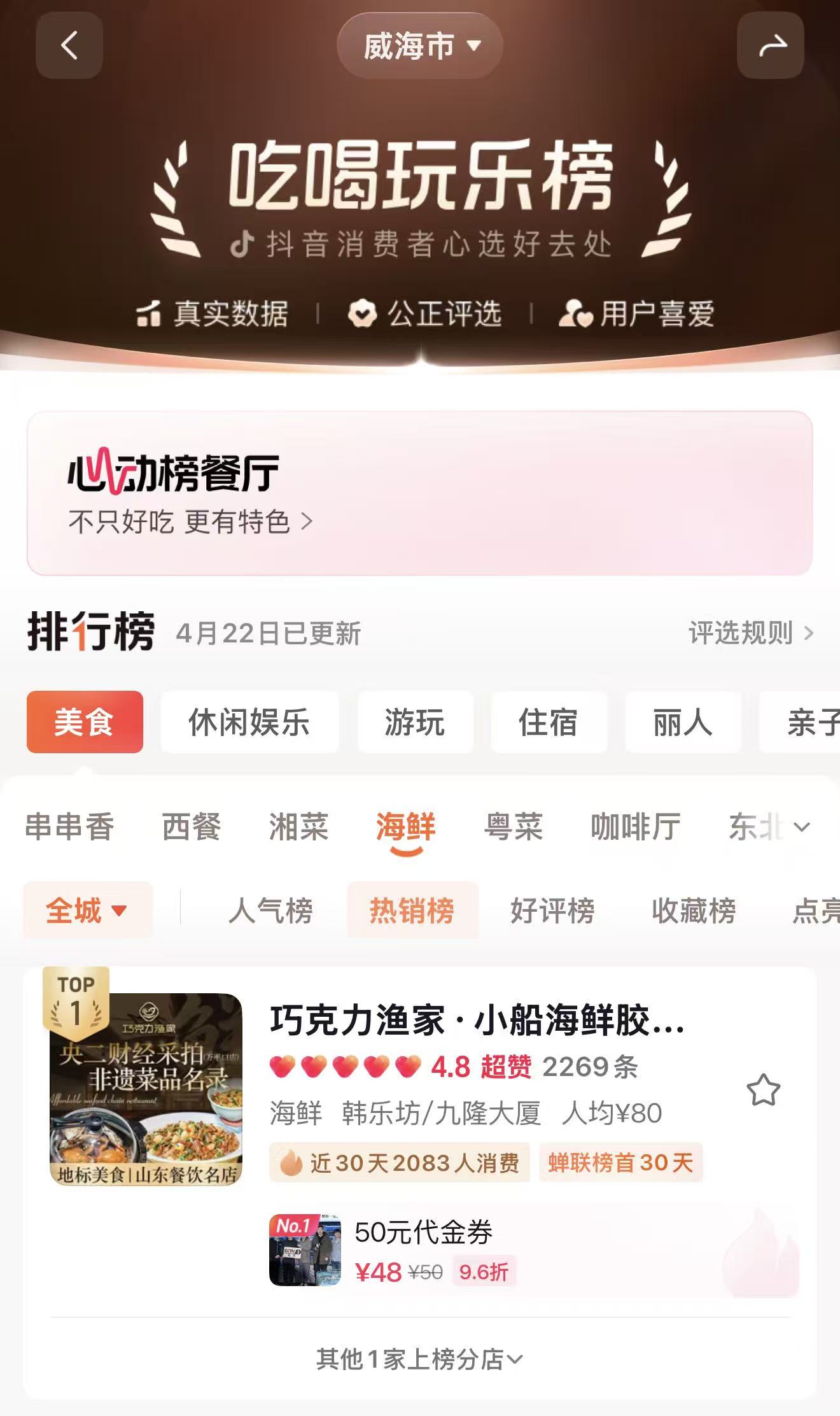Screen dimensions: 840x1416
Task: Switch to the 人气榜 ranking
Action: point(270,910)
